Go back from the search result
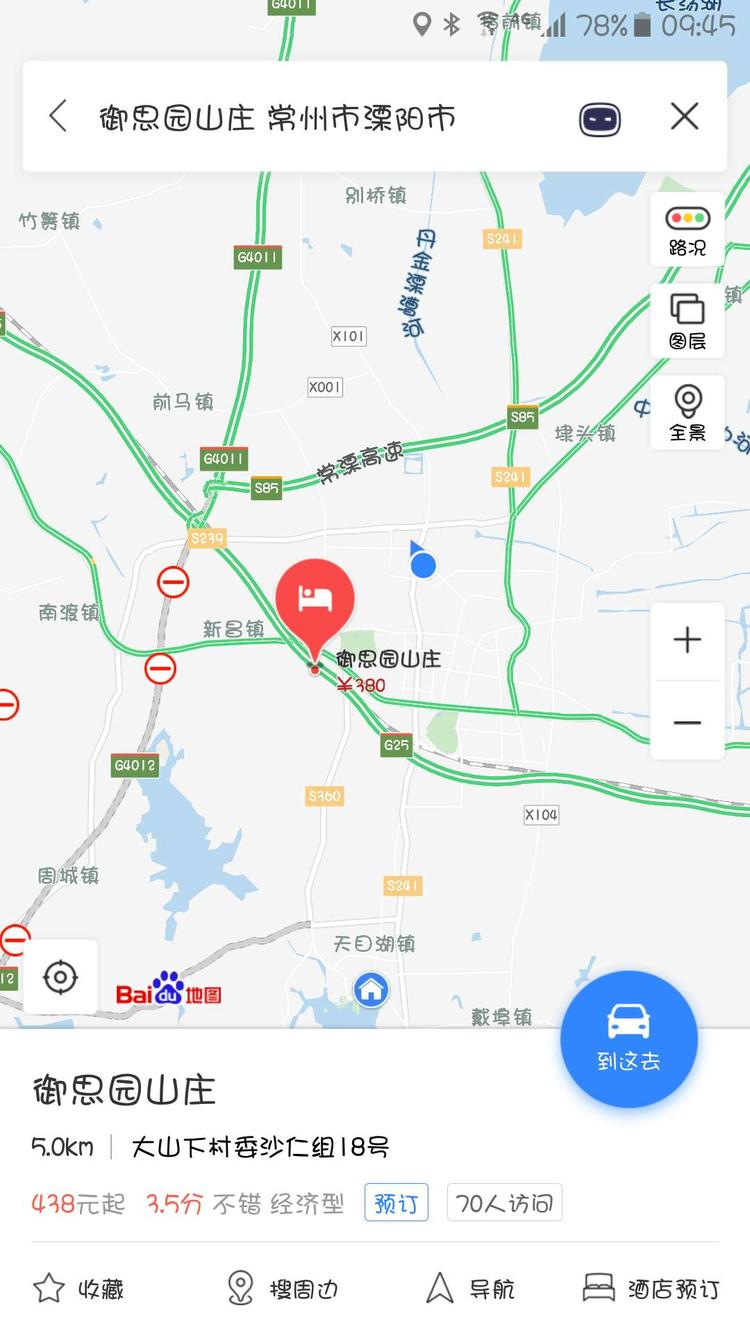The height and width of the screenshot is (1333, 750). click(x=58, y=117)
